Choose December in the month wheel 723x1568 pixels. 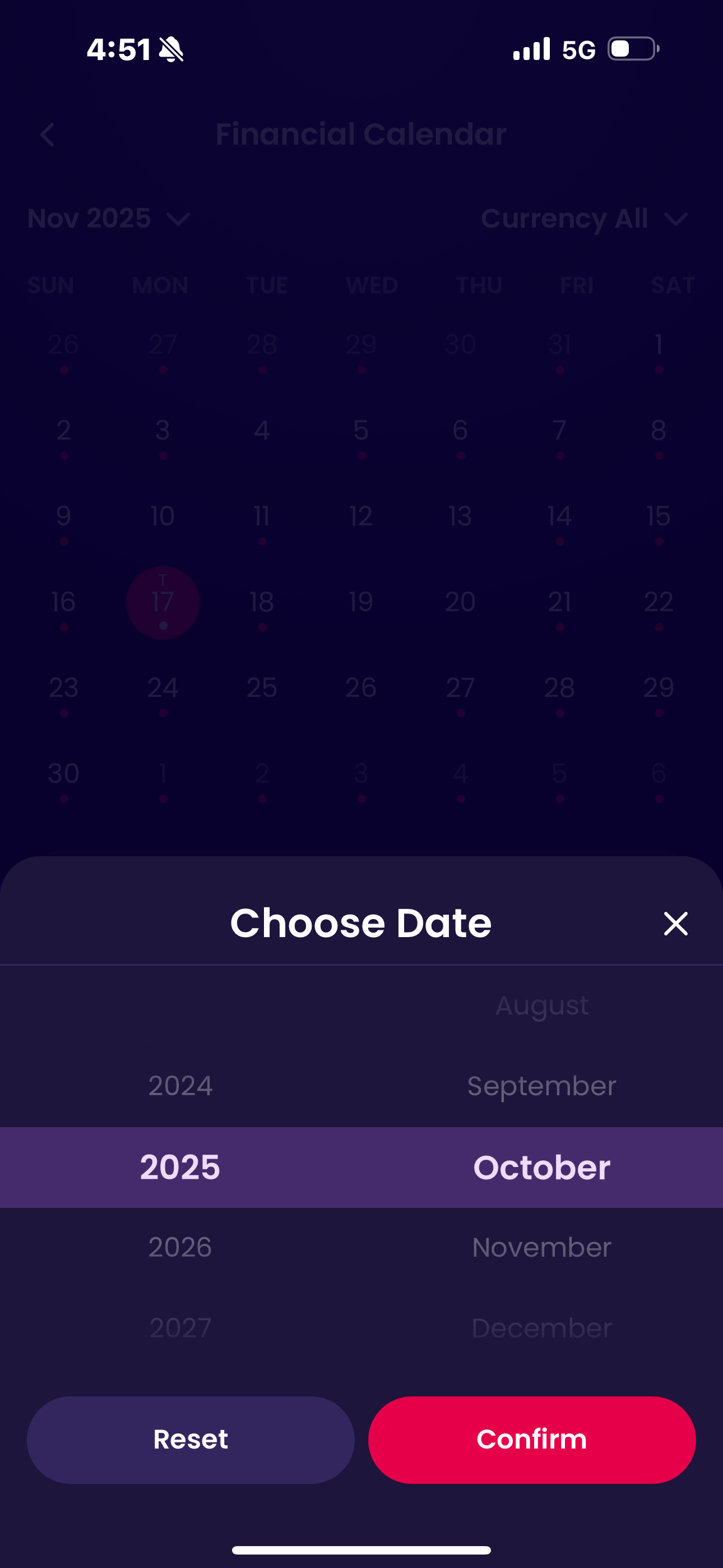pos(541,1327)
